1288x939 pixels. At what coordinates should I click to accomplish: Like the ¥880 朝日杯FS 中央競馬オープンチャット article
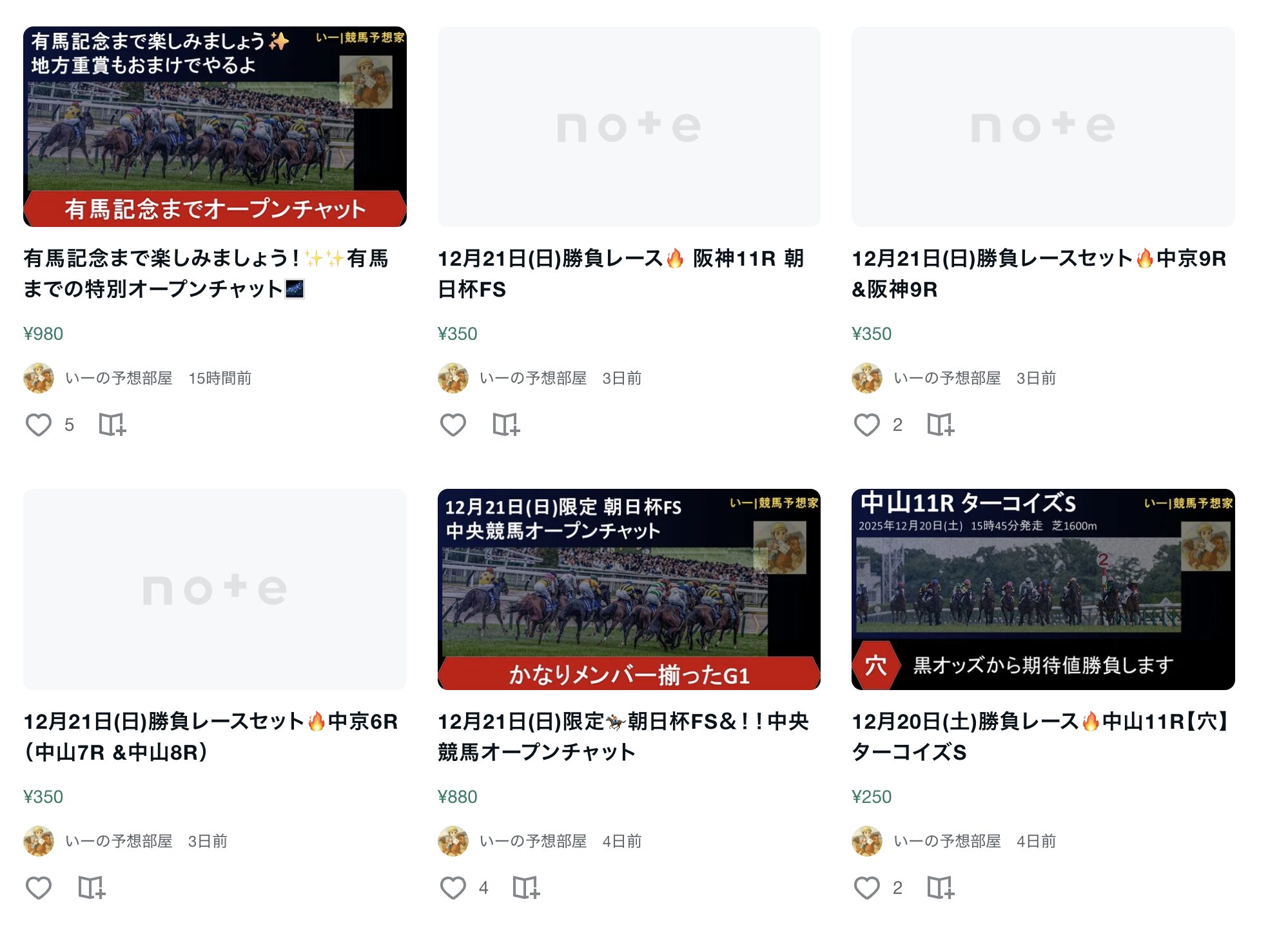click(453, 888)
